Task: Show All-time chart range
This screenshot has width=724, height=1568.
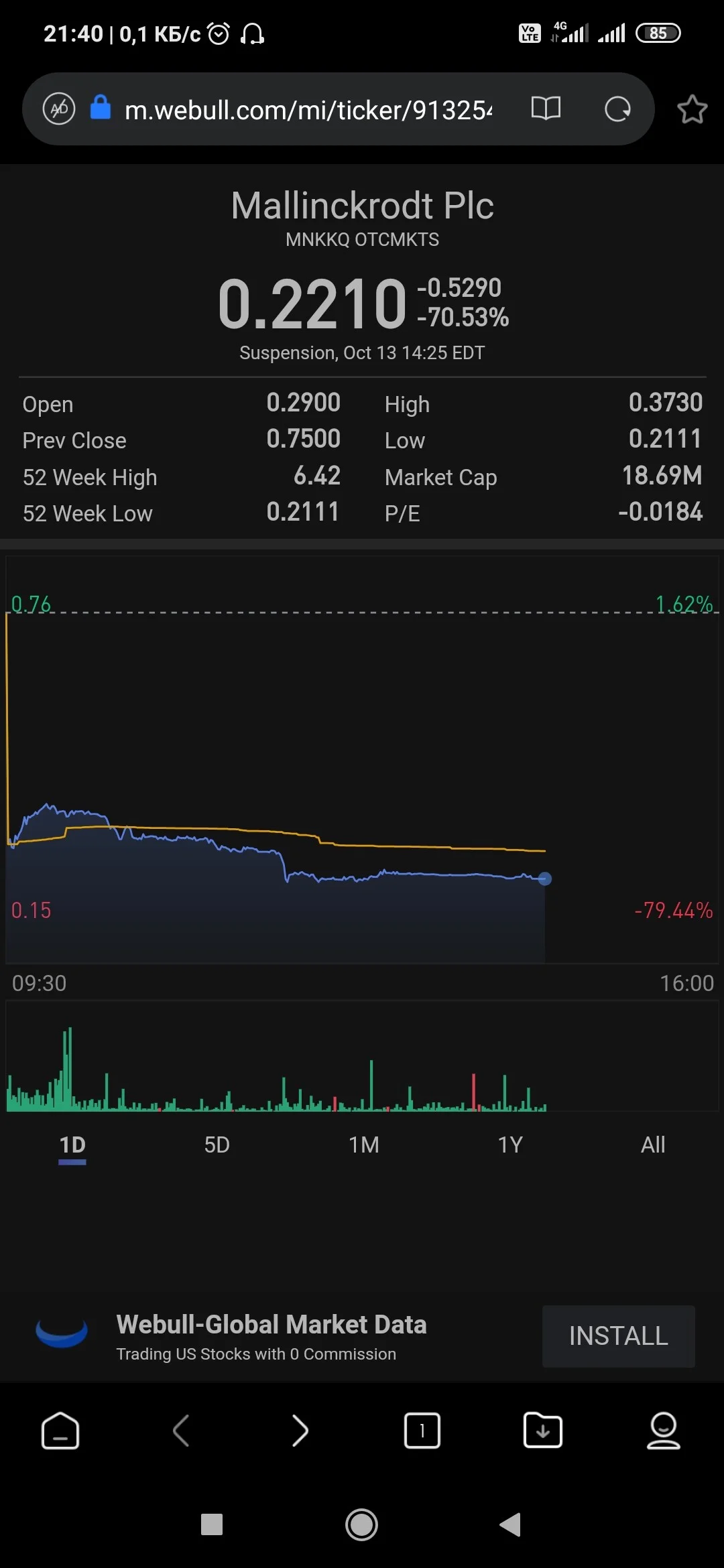Action: click(652, 1145)
